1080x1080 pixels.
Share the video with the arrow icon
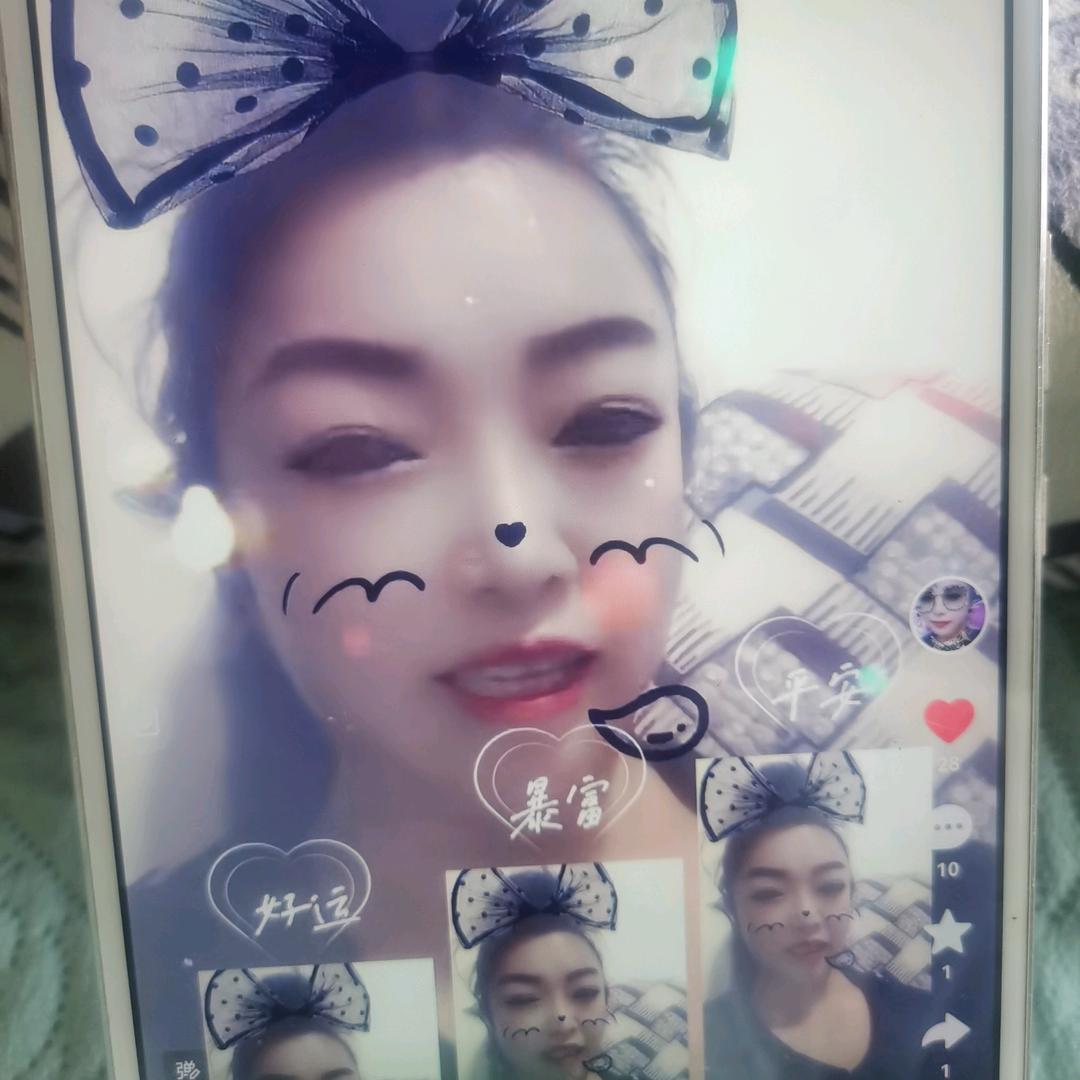[x=946, y=1032]
